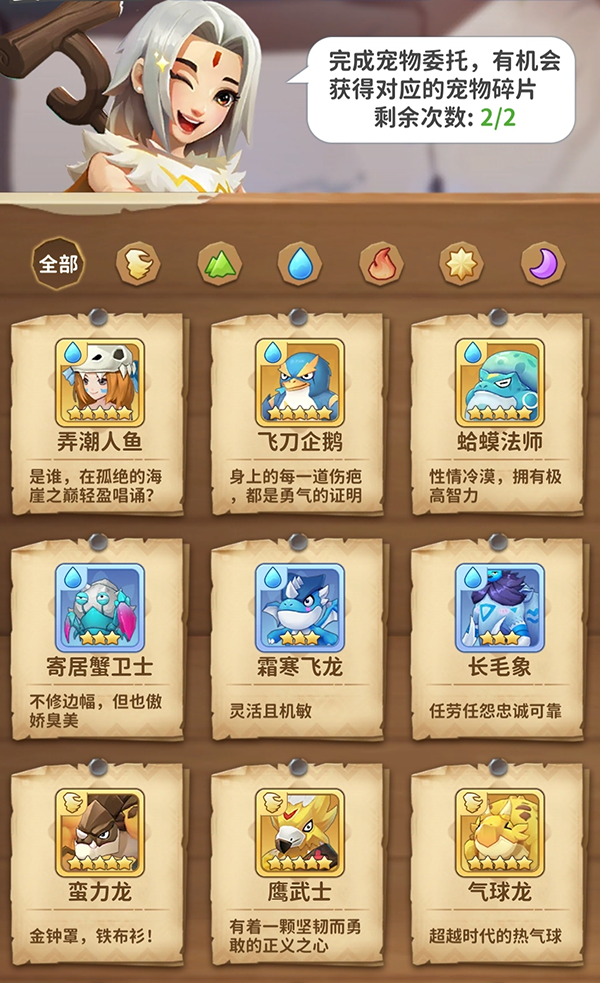Tap the 霜寒飞龙 pet commission
600x983 pixels.
pos(298,641)
